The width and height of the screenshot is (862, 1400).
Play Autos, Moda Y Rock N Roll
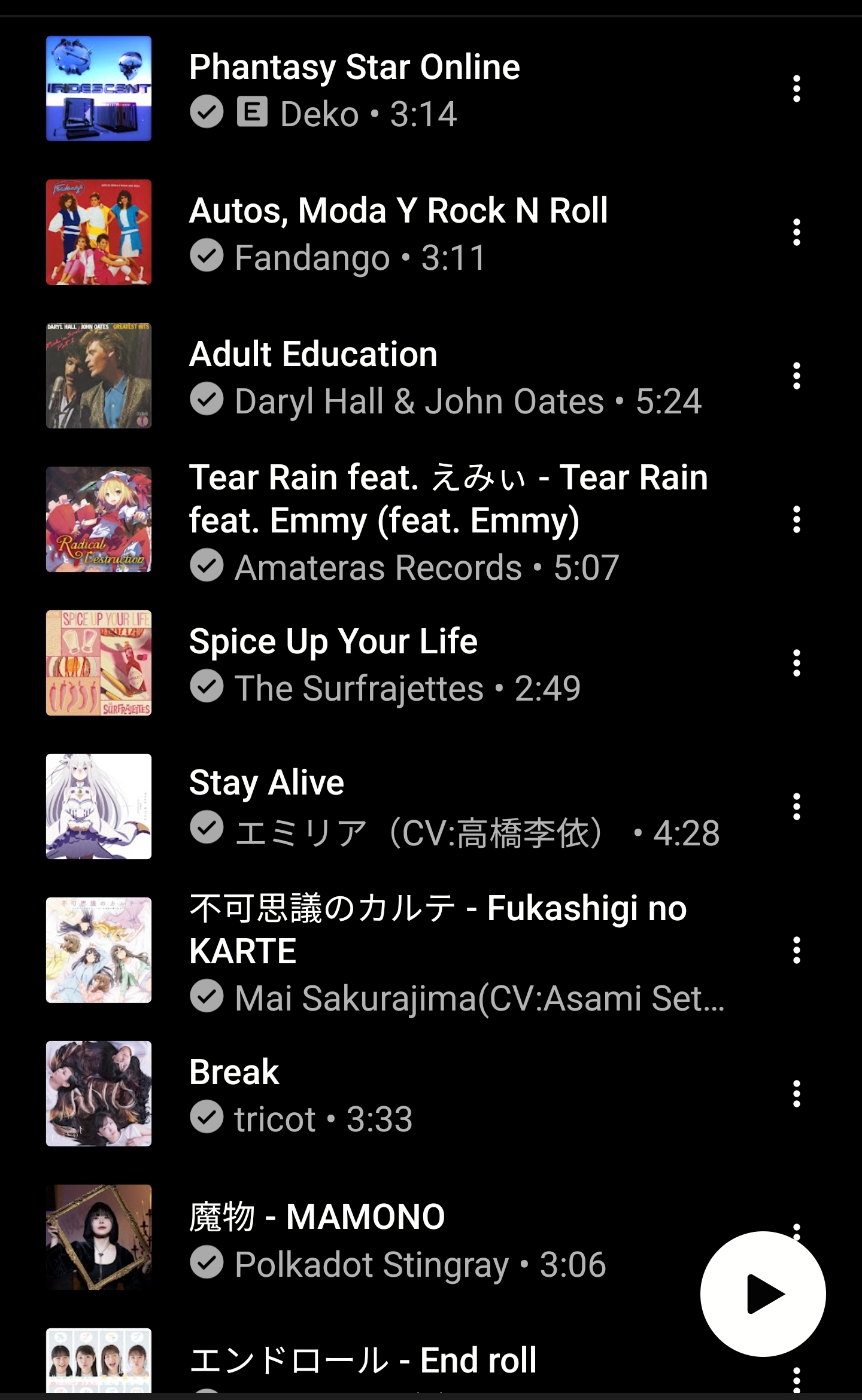[398, 211]
